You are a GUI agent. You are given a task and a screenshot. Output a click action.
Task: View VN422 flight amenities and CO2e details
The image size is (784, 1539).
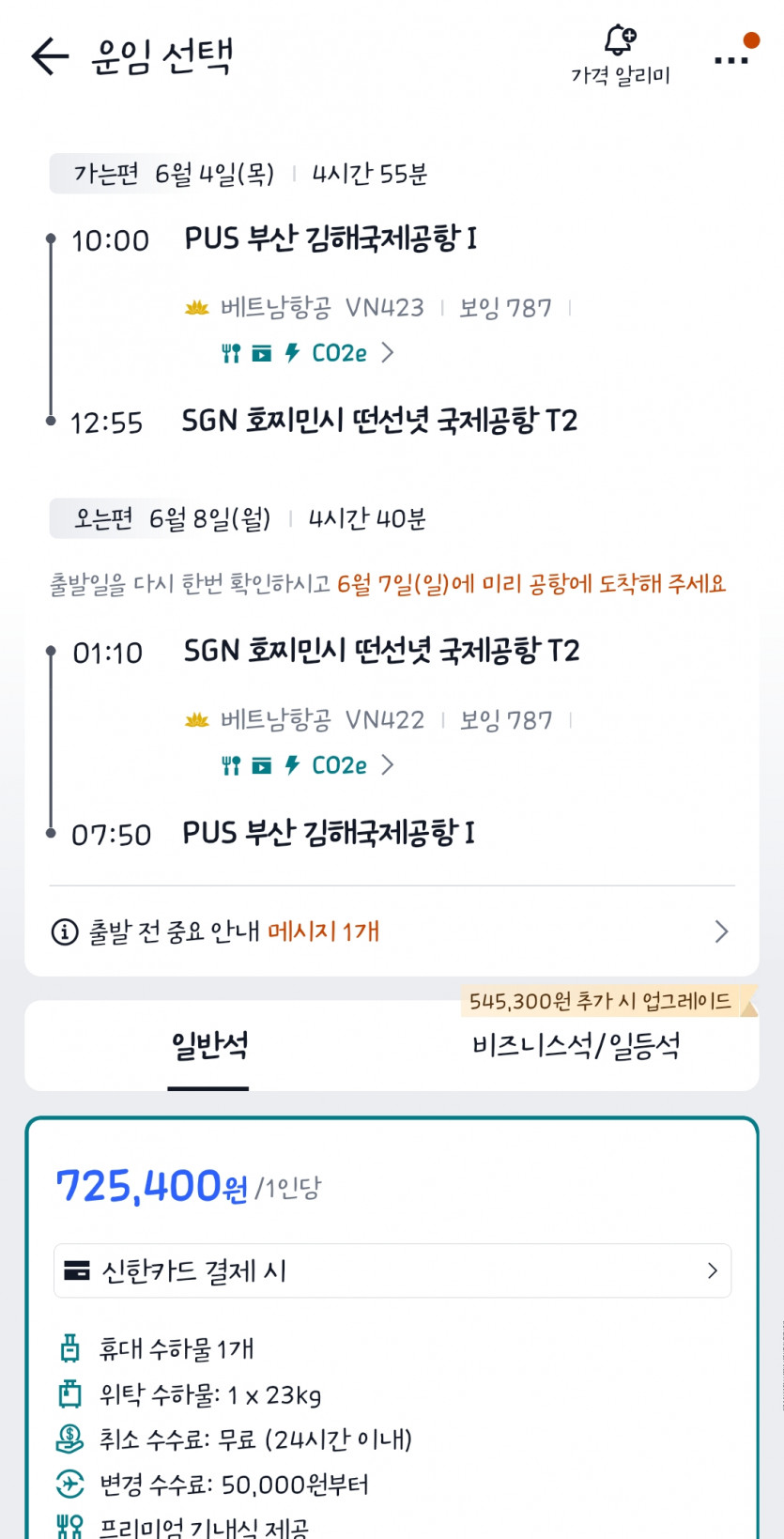coord(308,765)
